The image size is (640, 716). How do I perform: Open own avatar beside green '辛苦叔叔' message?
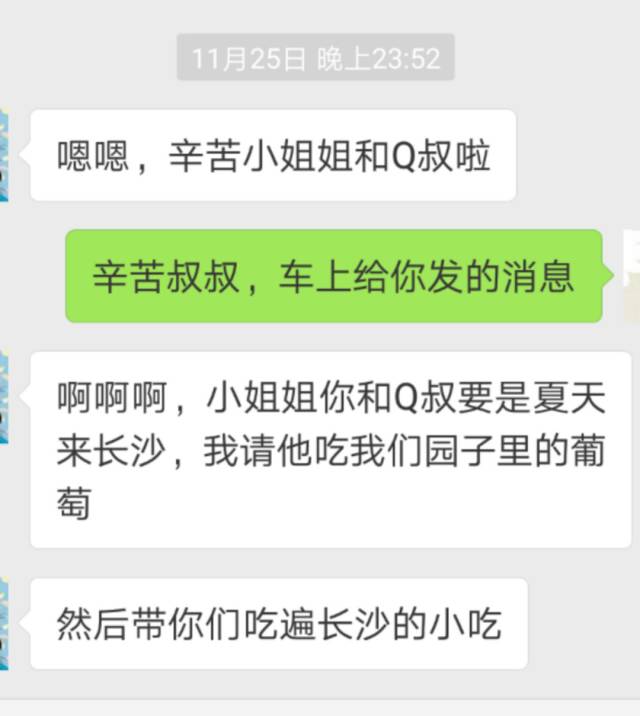pos(631,276)
